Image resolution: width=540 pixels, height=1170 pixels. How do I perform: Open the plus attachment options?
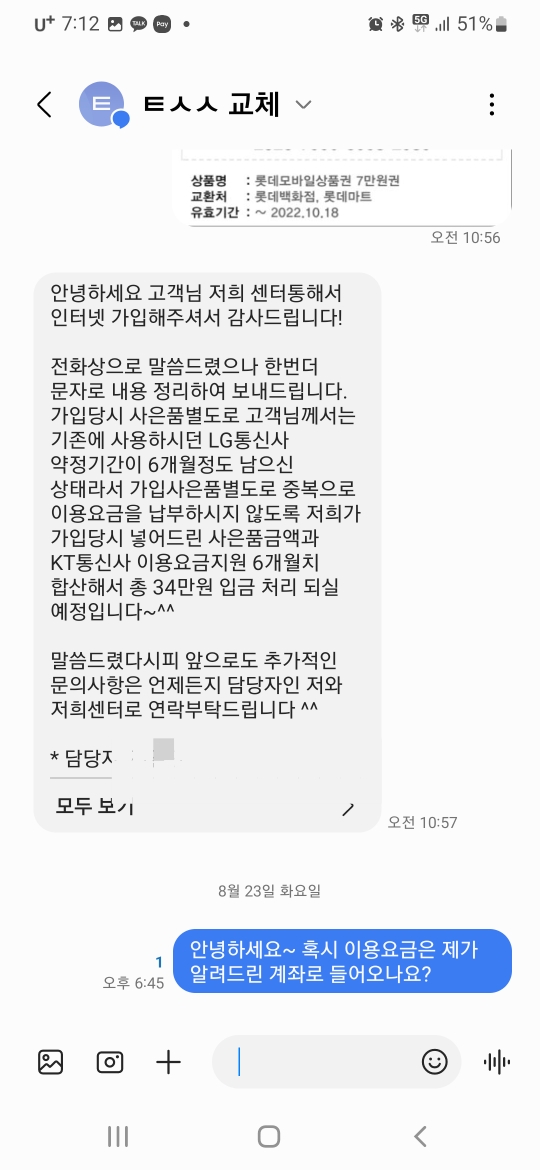point(169,1062)
